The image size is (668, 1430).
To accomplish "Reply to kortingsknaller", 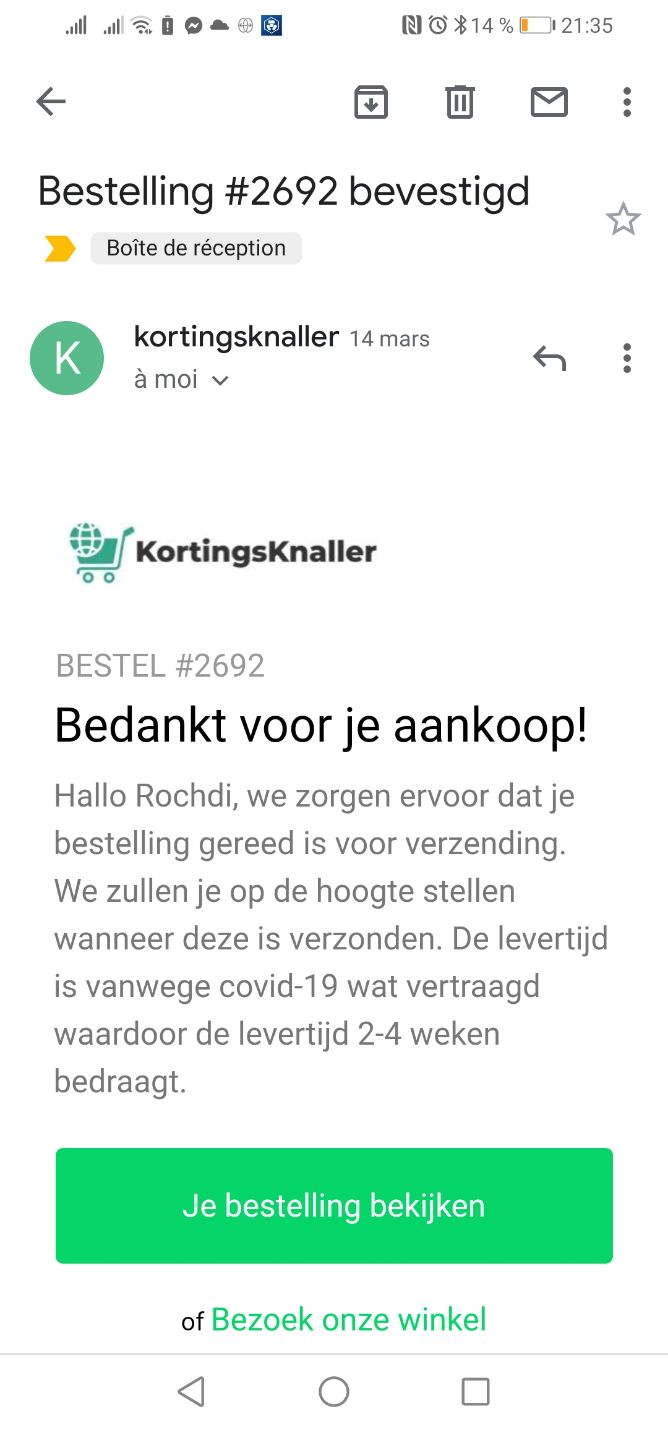I will 549,358.
